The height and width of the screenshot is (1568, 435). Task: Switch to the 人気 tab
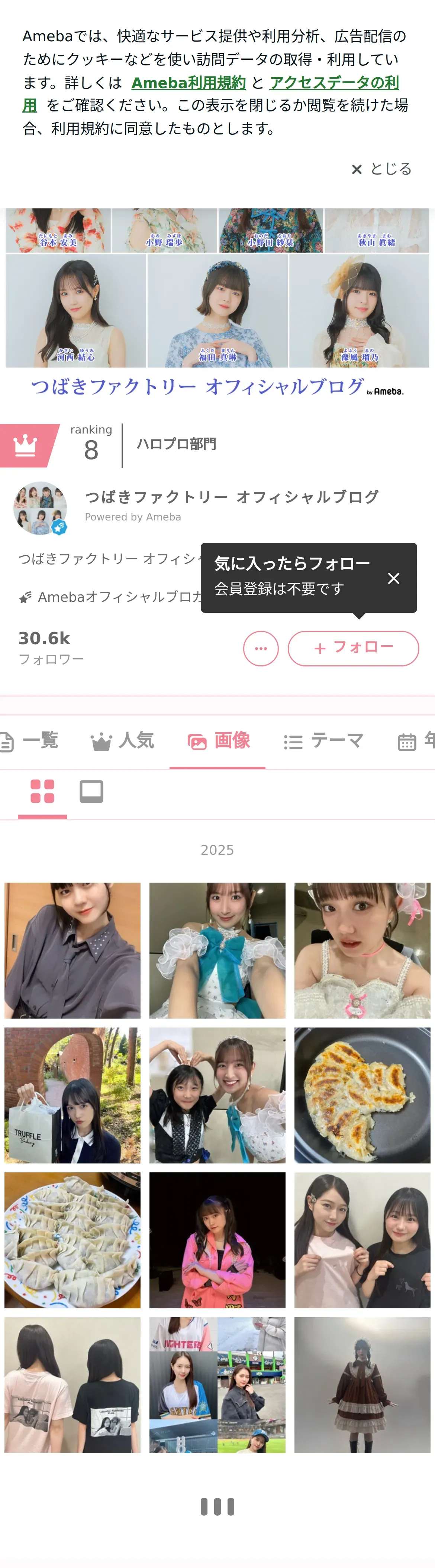(x=122, y=741)
